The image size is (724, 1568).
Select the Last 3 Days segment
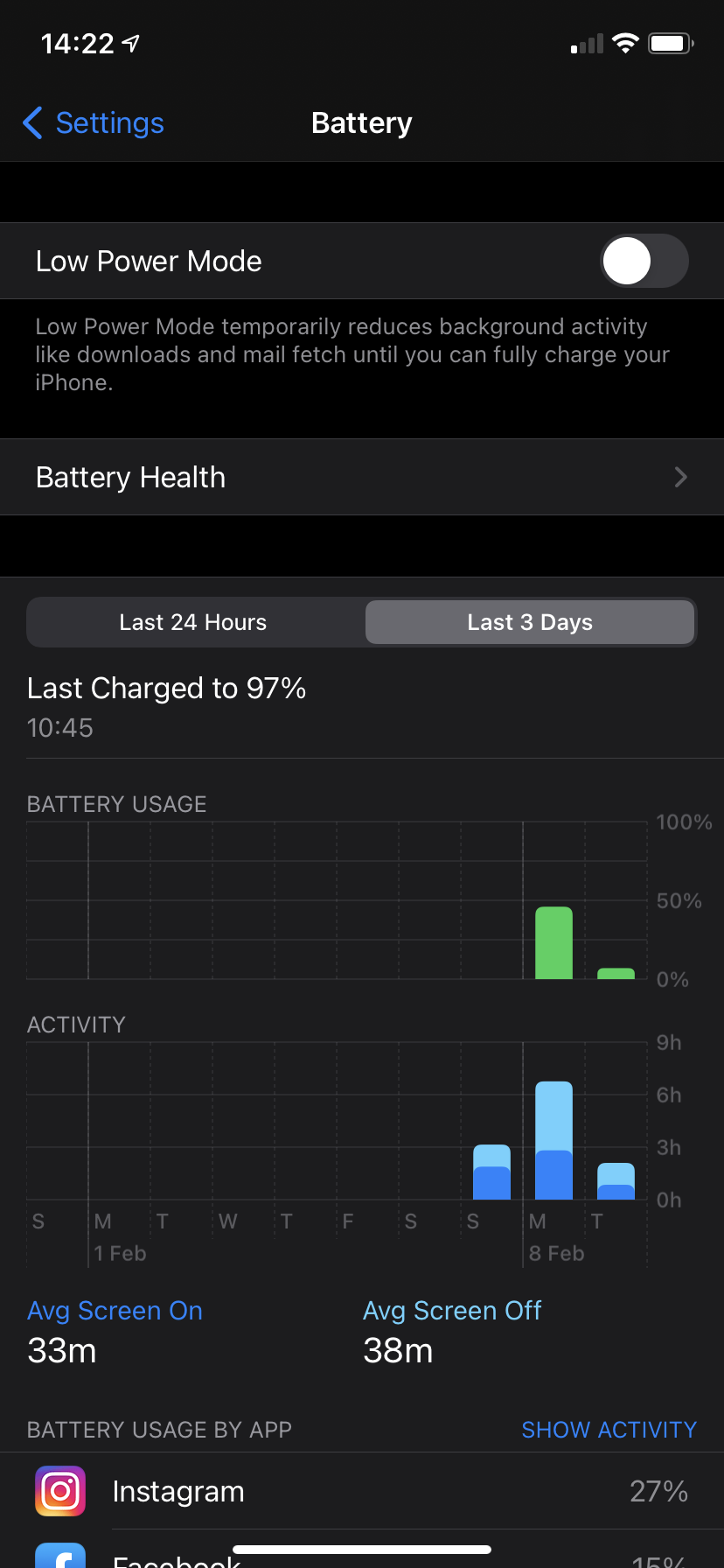pyautogui.click(x=530, y=622)
